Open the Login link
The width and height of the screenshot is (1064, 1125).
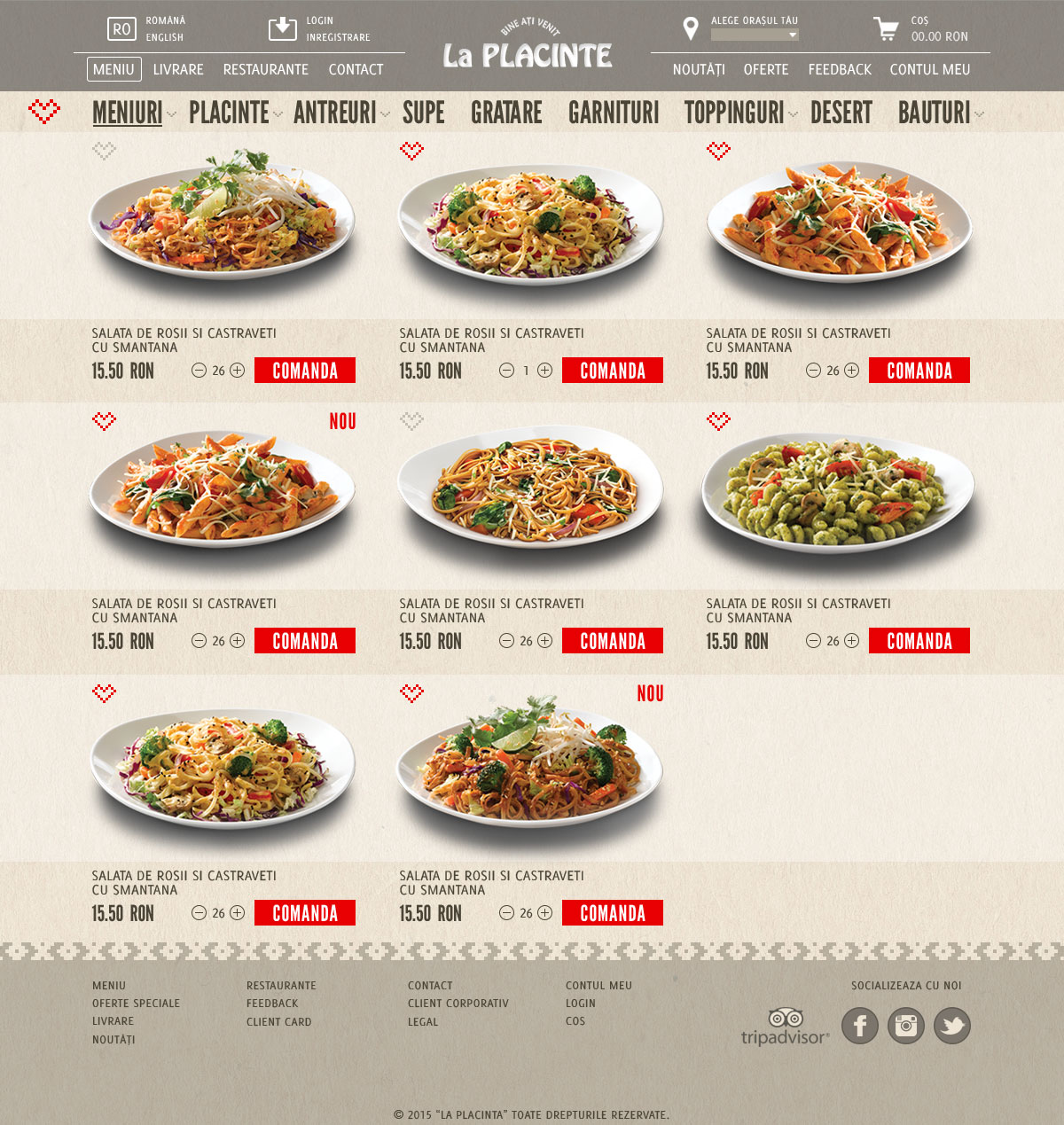pos(319,20)
